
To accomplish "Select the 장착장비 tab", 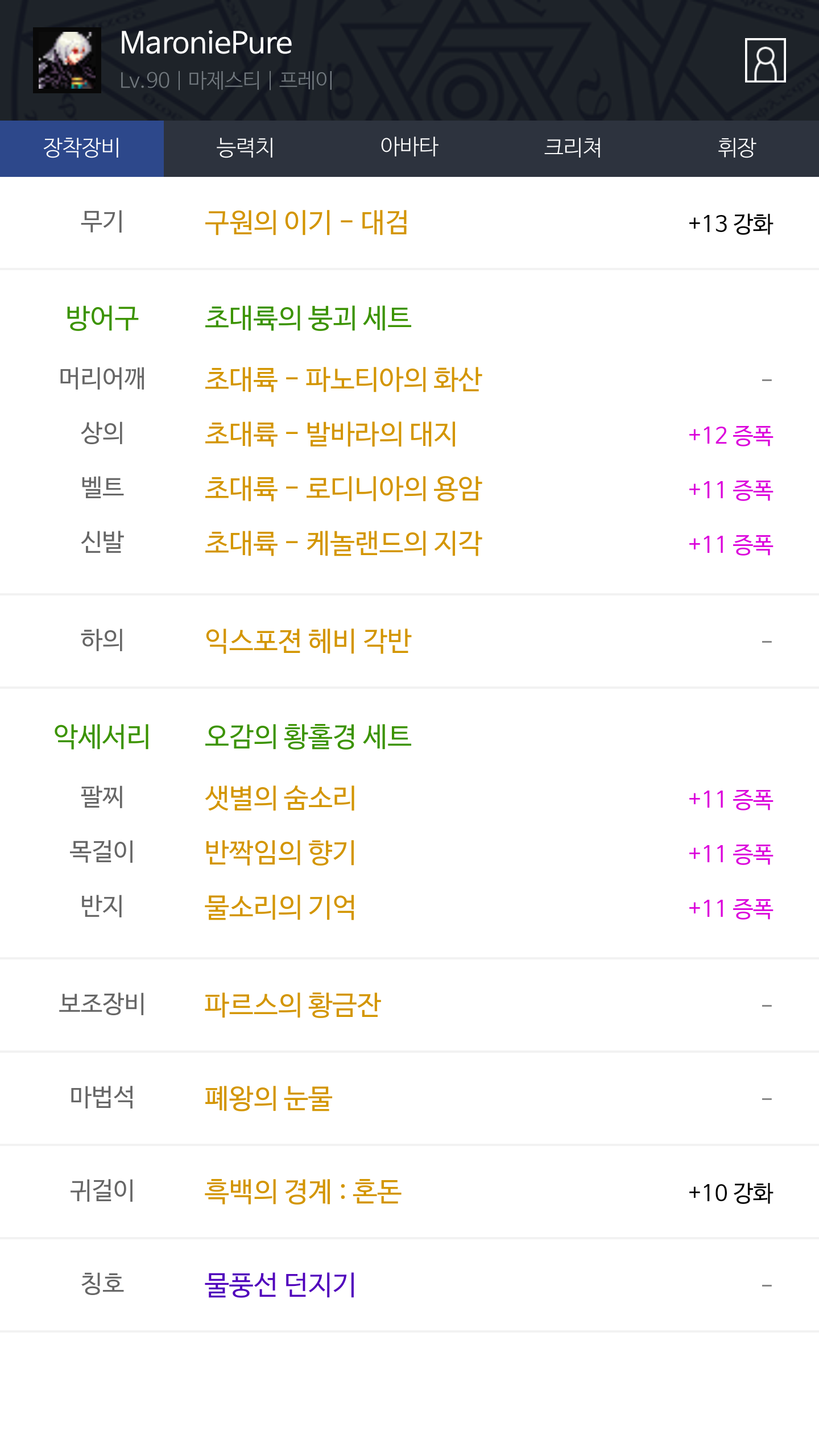I will point(82,148).
